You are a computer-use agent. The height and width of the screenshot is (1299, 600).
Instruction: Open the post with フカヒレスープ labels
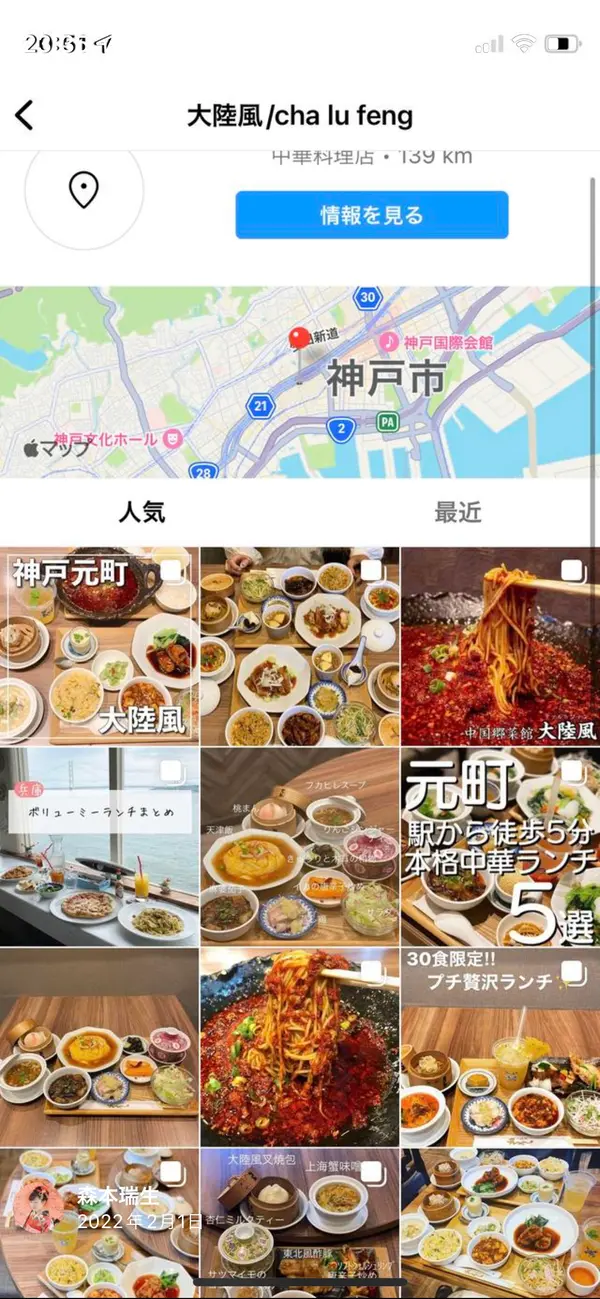coord(300,847)
